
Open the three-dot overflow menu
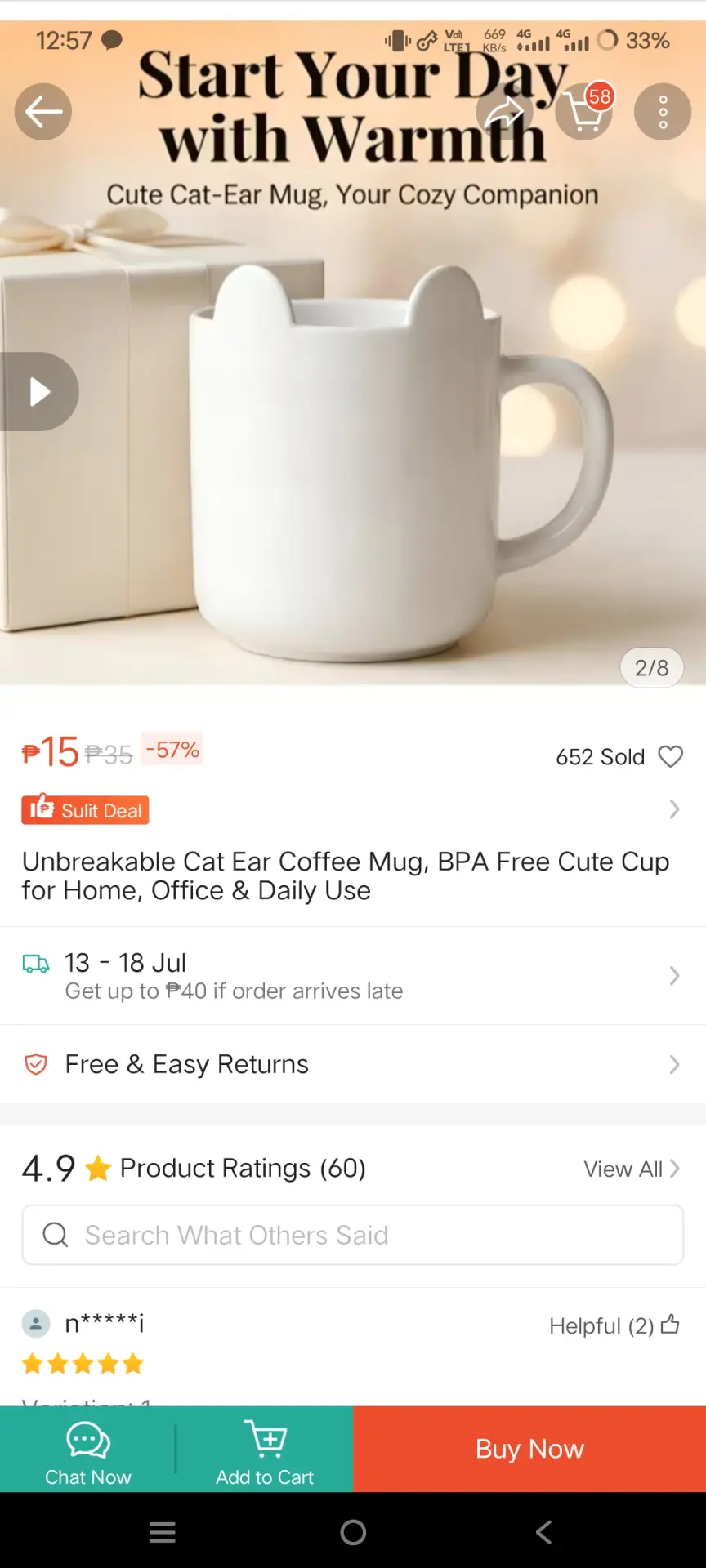663,112
